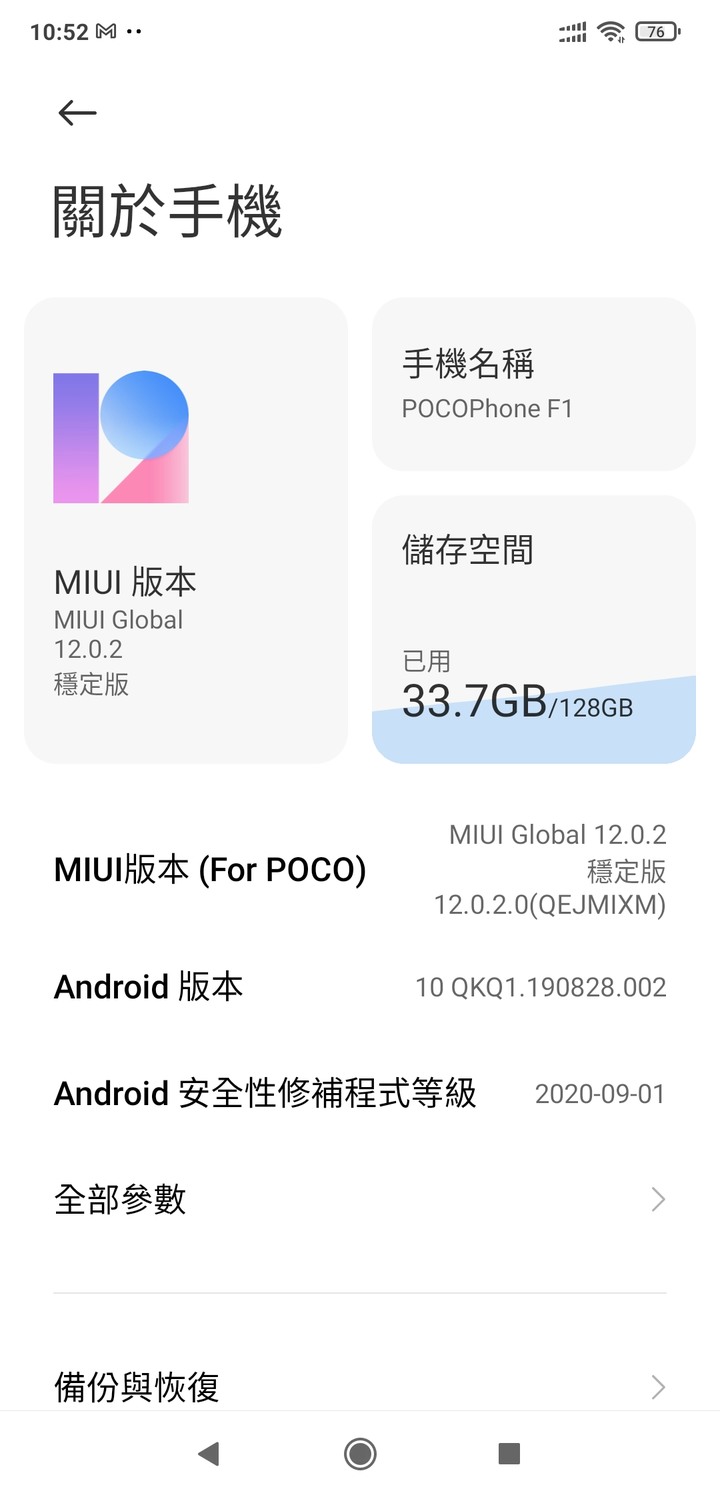This screenshot has width=720, height=1497.
Task: Tap the home circle navigation button
Action: click(x=359, y=1452)
